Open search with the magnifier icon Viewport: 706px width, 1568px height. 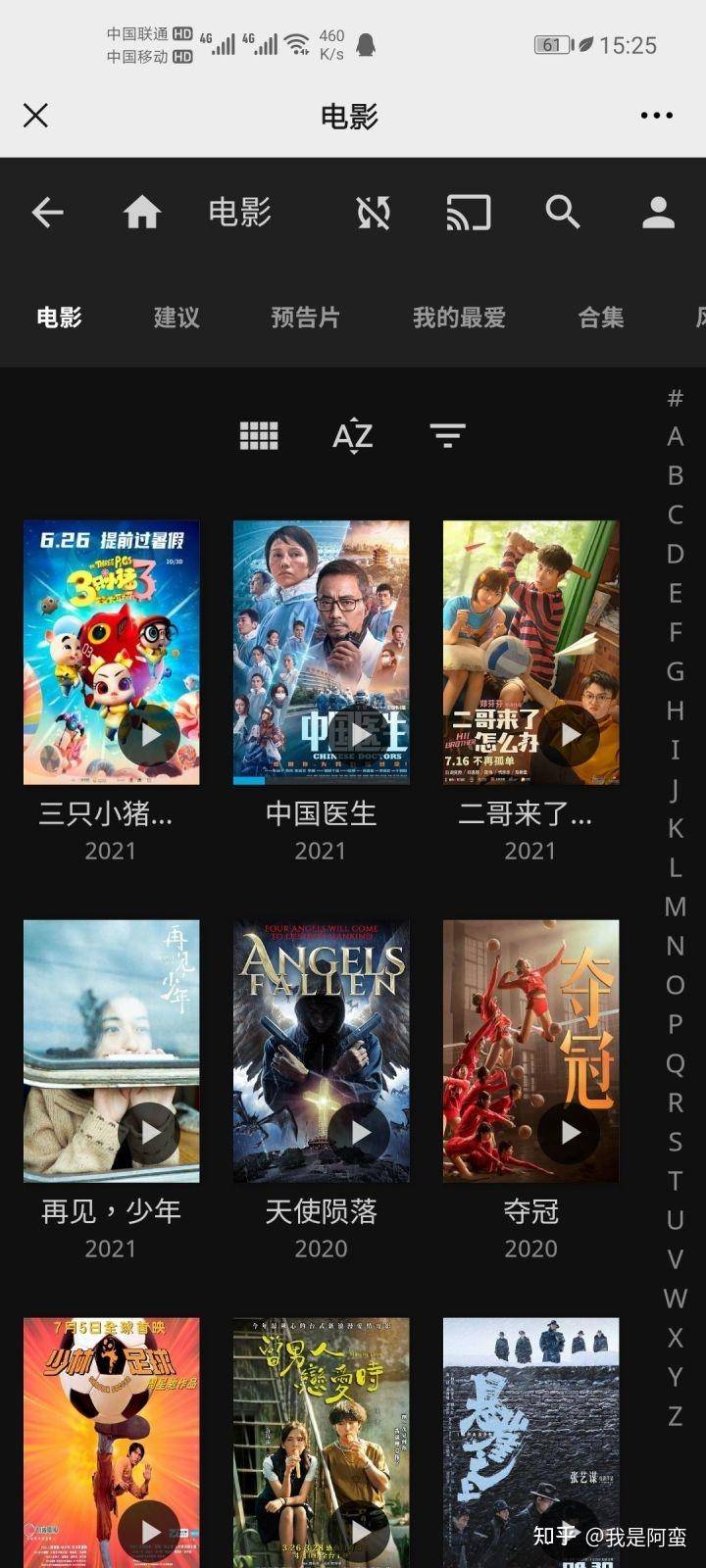tap(562, 212)
